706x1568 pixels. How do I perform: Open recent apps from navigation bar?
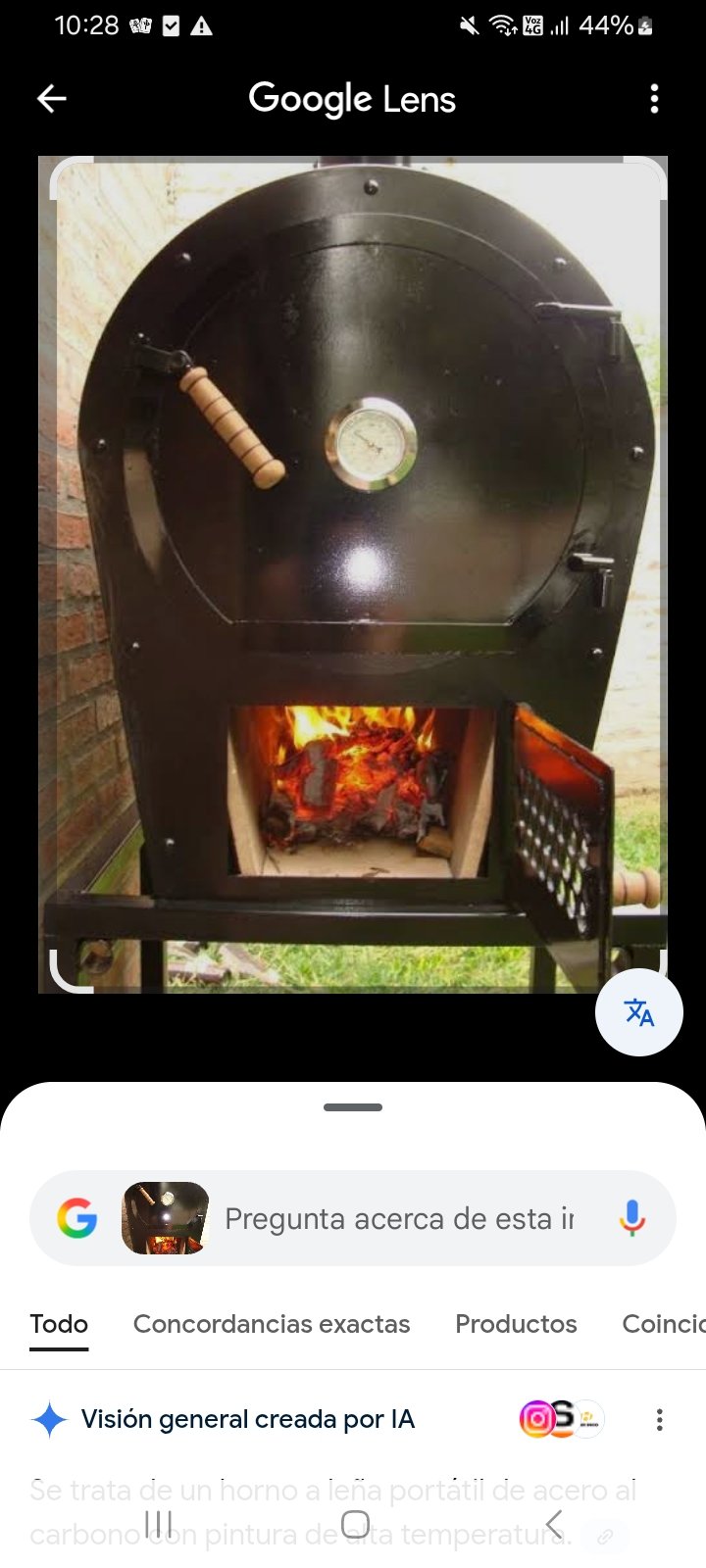158,1524
